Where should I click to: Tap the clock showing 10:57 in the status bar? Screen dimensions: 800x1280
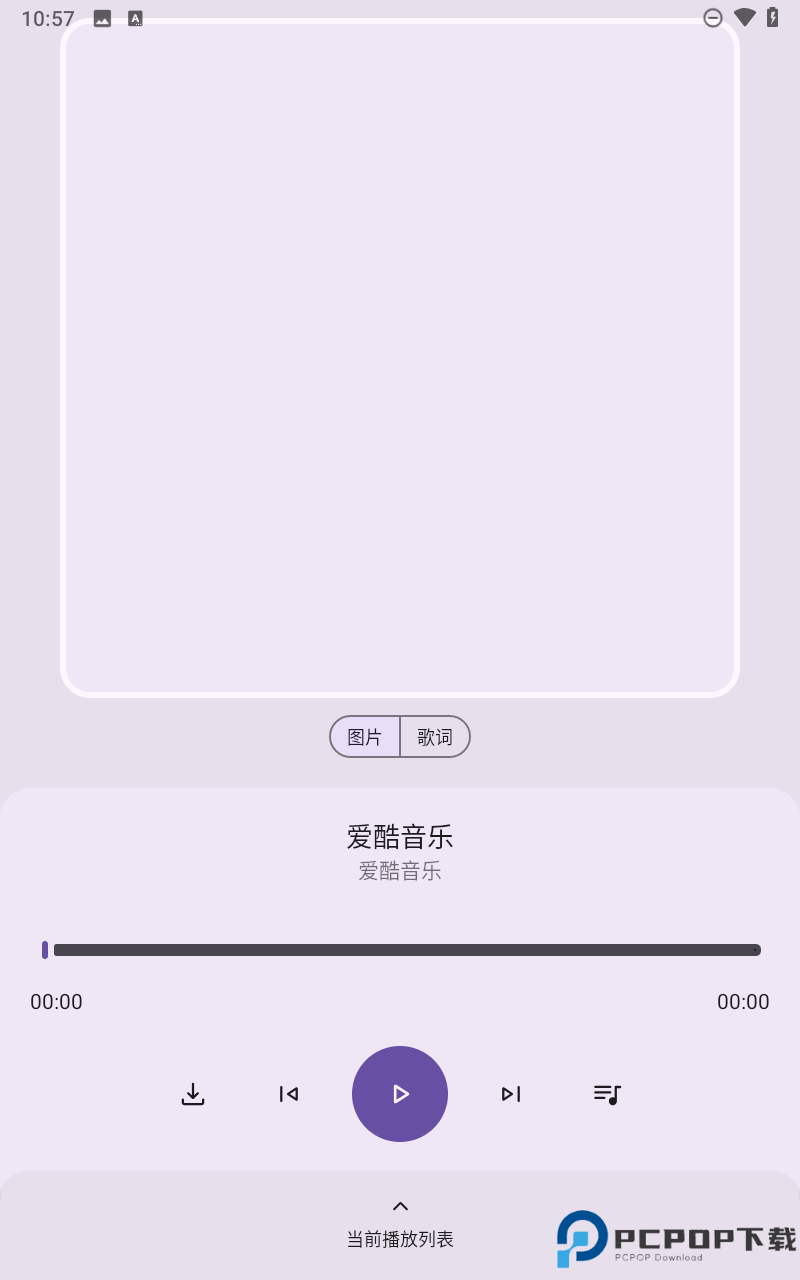pyautogui.click(x=48, y=17)
